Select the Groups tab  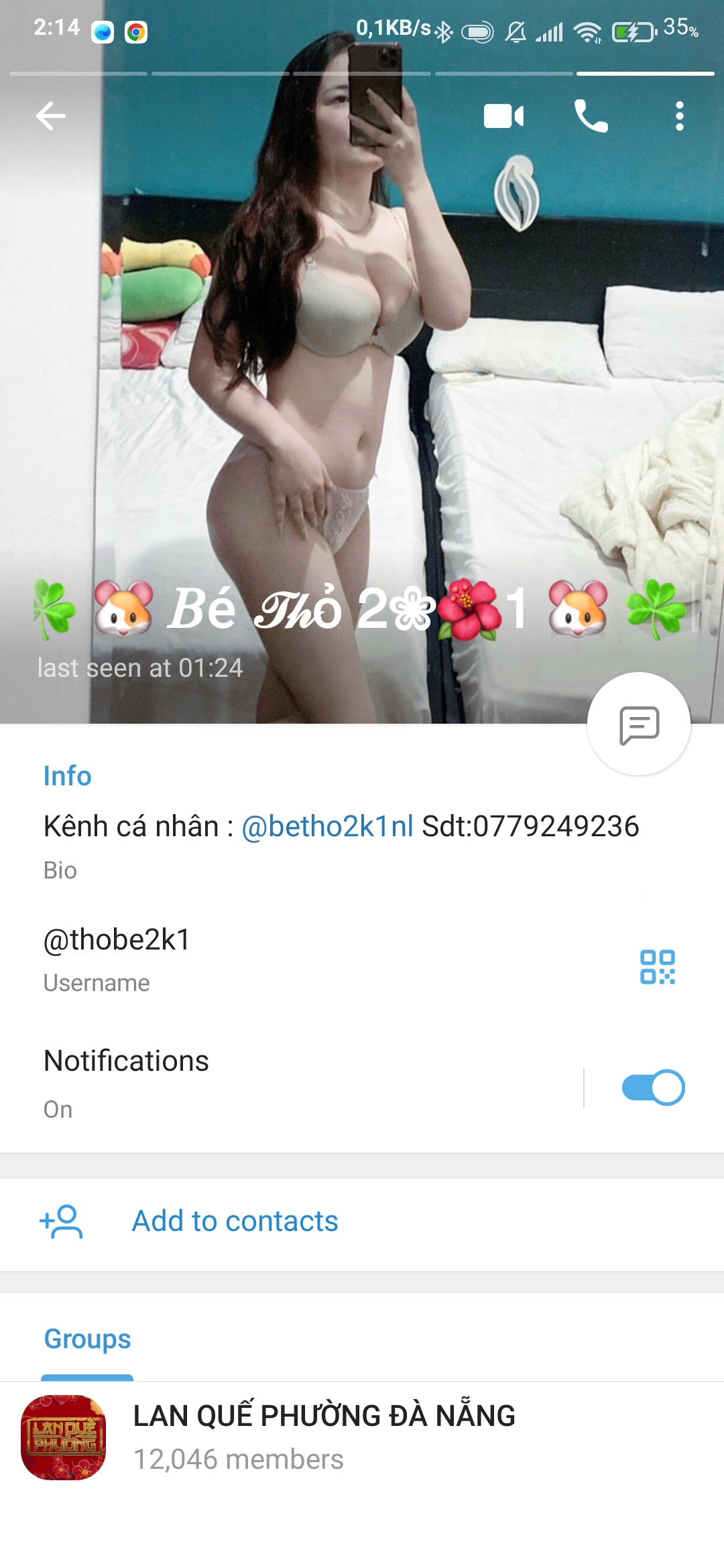(87, 1339)
